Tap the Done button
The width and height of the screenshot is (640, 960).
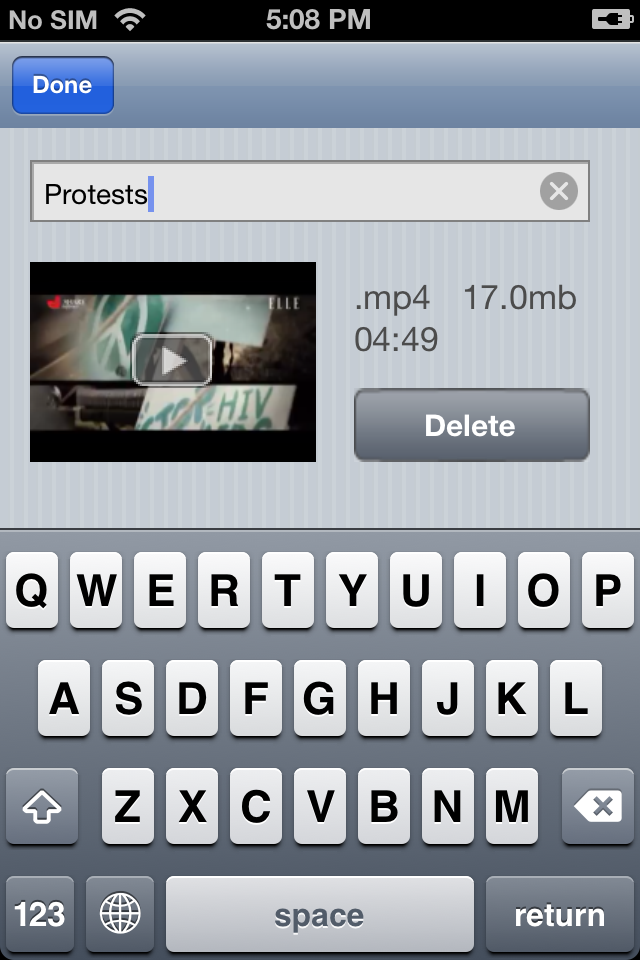tap(62, 85)
